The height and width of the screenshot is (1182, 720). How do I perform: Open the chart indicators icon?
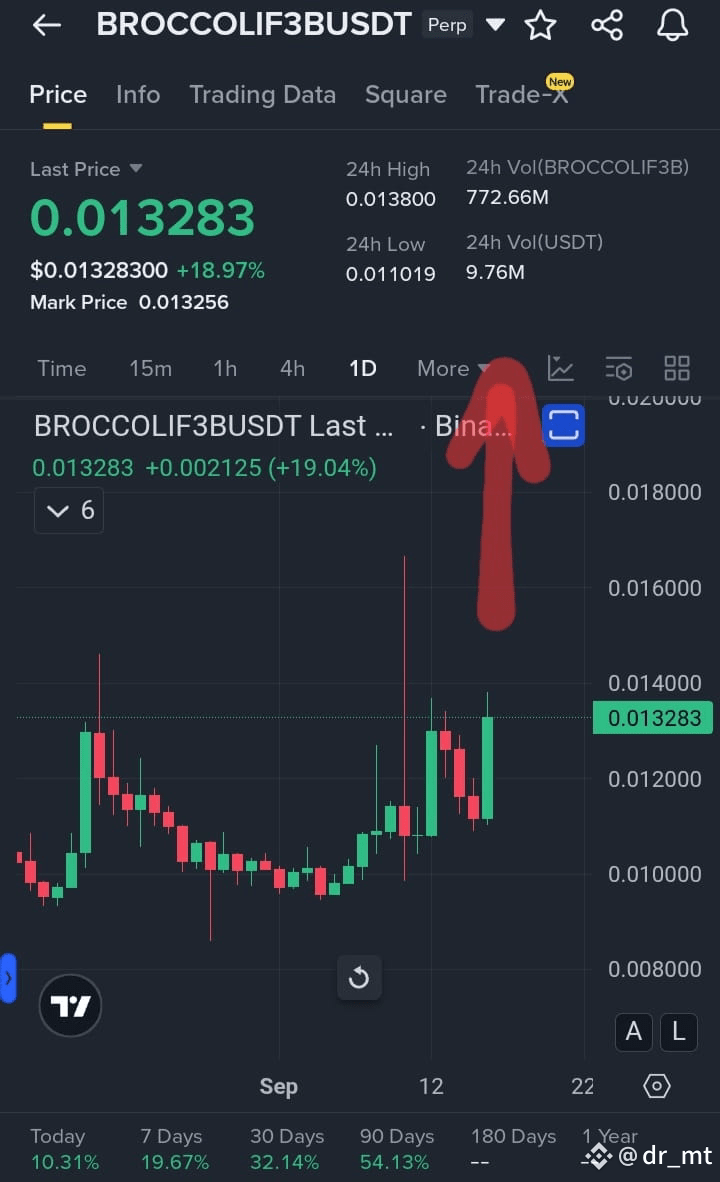click(x=561, y=368)
